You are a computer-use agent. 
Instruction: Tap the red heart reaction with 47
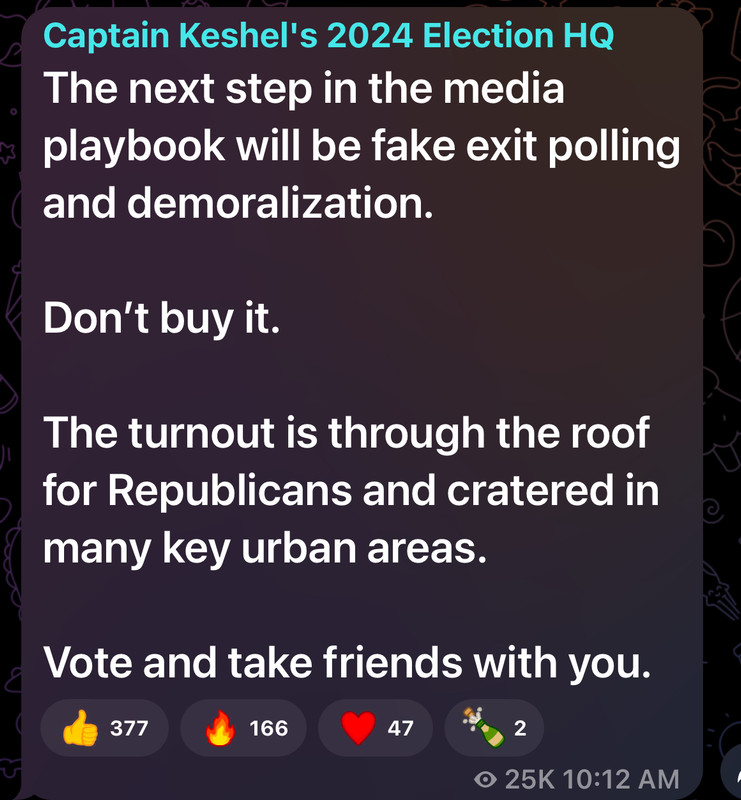point(377,729)
